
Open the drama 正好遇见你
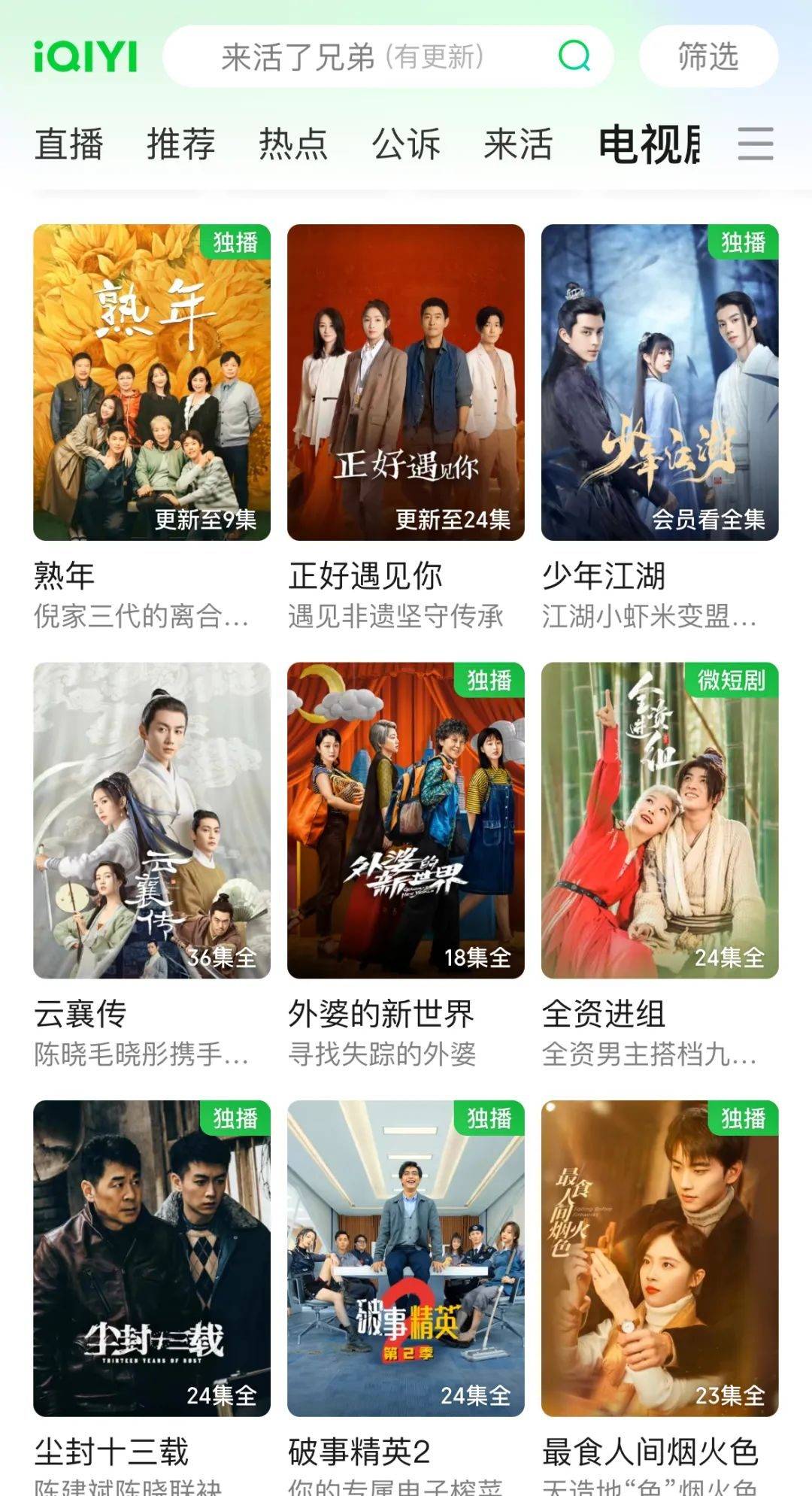point(406,382)
